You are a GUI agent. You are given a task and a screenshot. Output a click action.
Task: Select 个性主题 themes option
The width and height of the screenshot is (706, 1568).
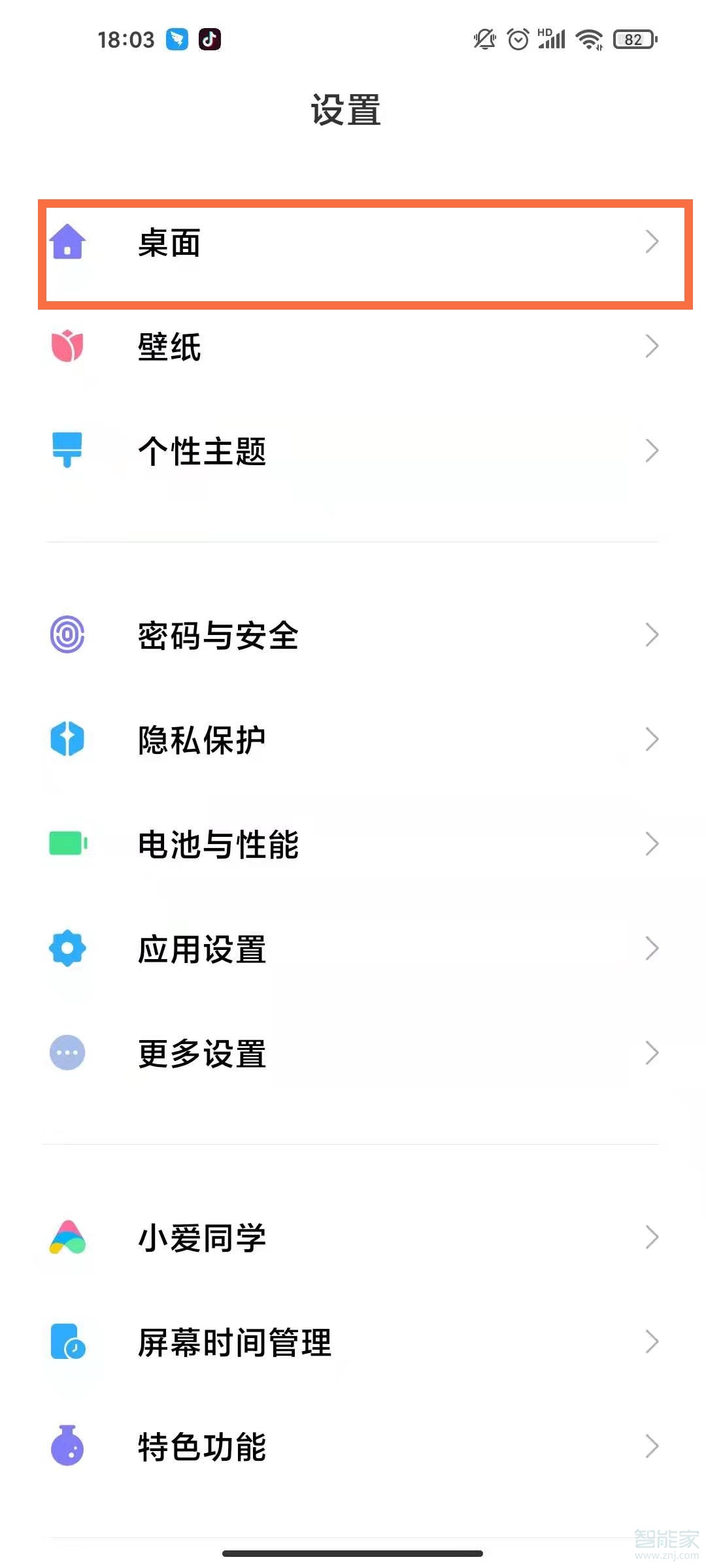tap(353, 451)
